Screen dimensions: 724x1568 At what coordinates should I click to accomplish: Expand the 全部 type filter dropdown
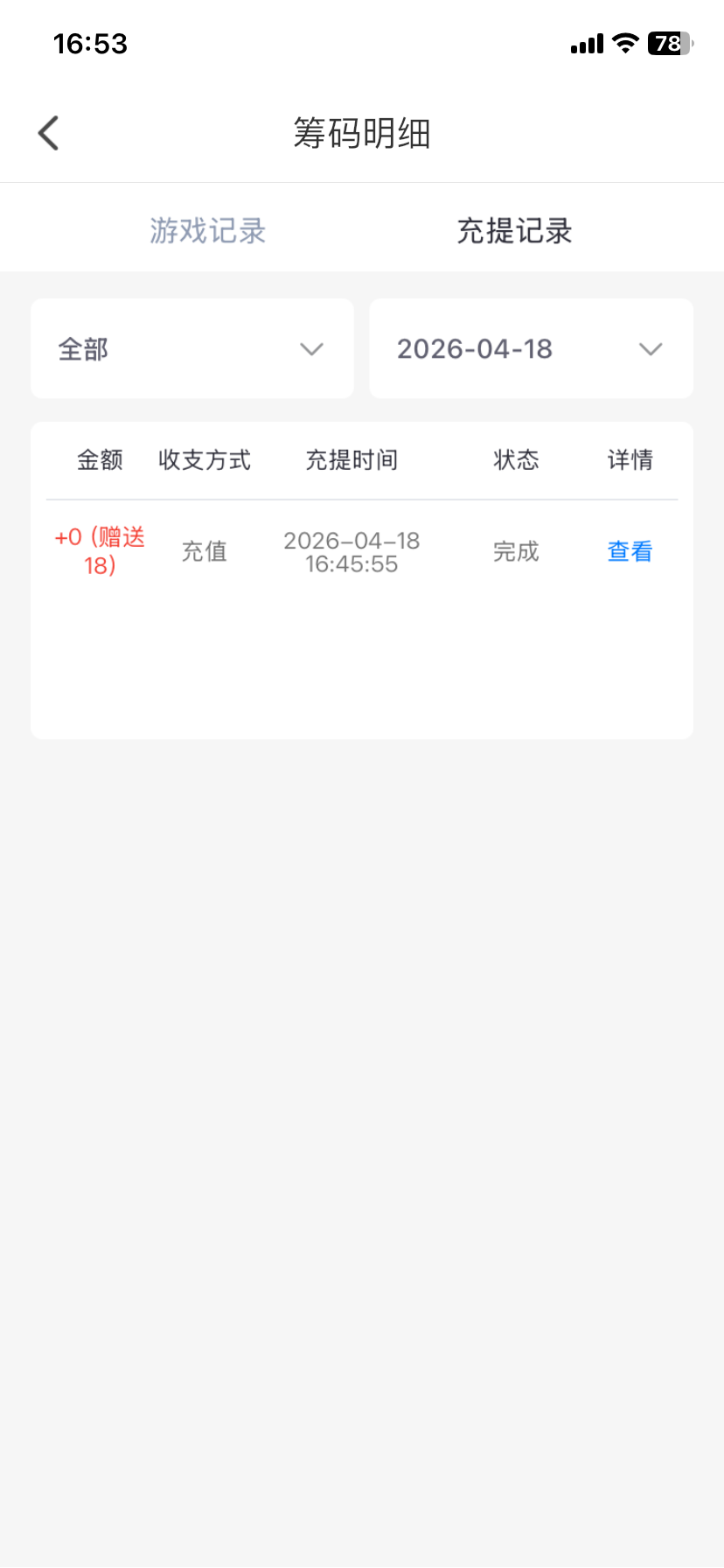tap(192, 349)
